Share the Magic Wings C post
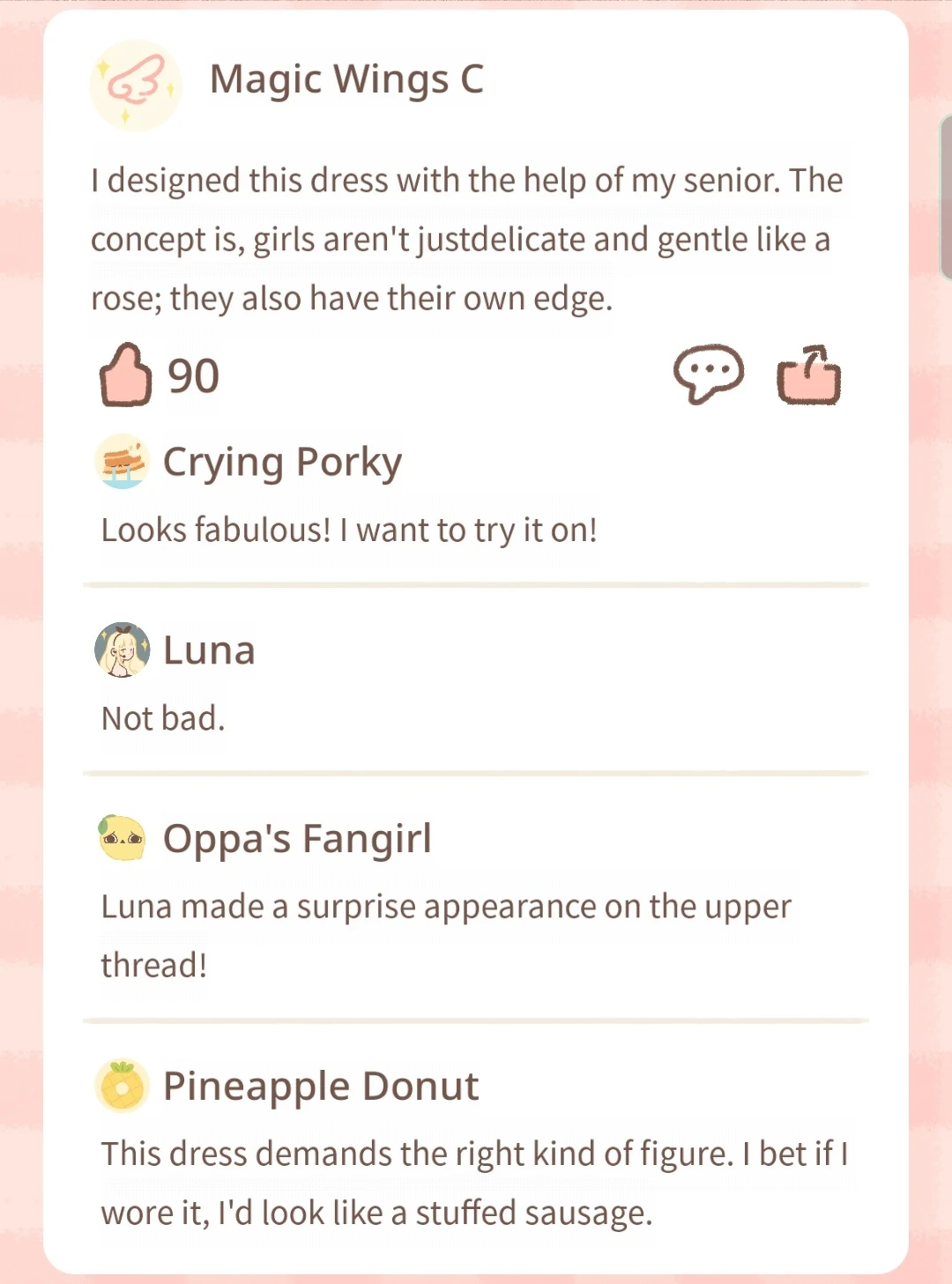The image size is (952, 1284). (808, 375)
